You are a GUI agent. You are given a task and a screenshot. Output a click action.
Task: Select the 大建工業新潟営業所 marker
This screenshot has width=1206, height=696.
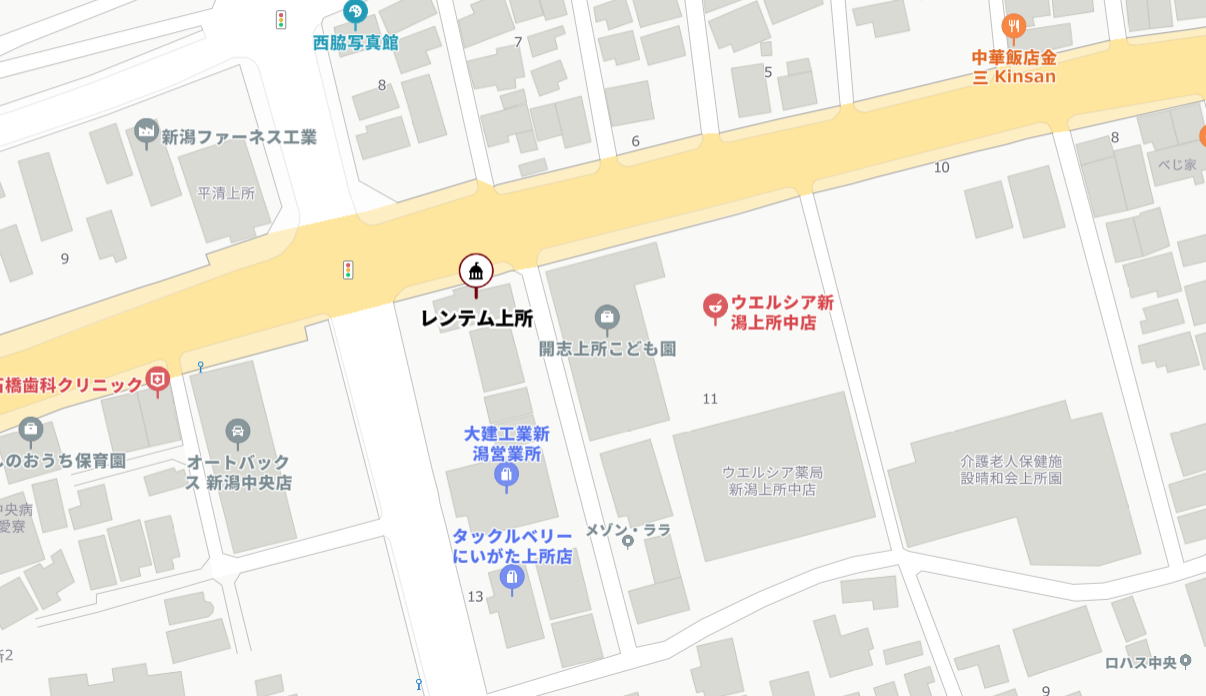point(506,475)
